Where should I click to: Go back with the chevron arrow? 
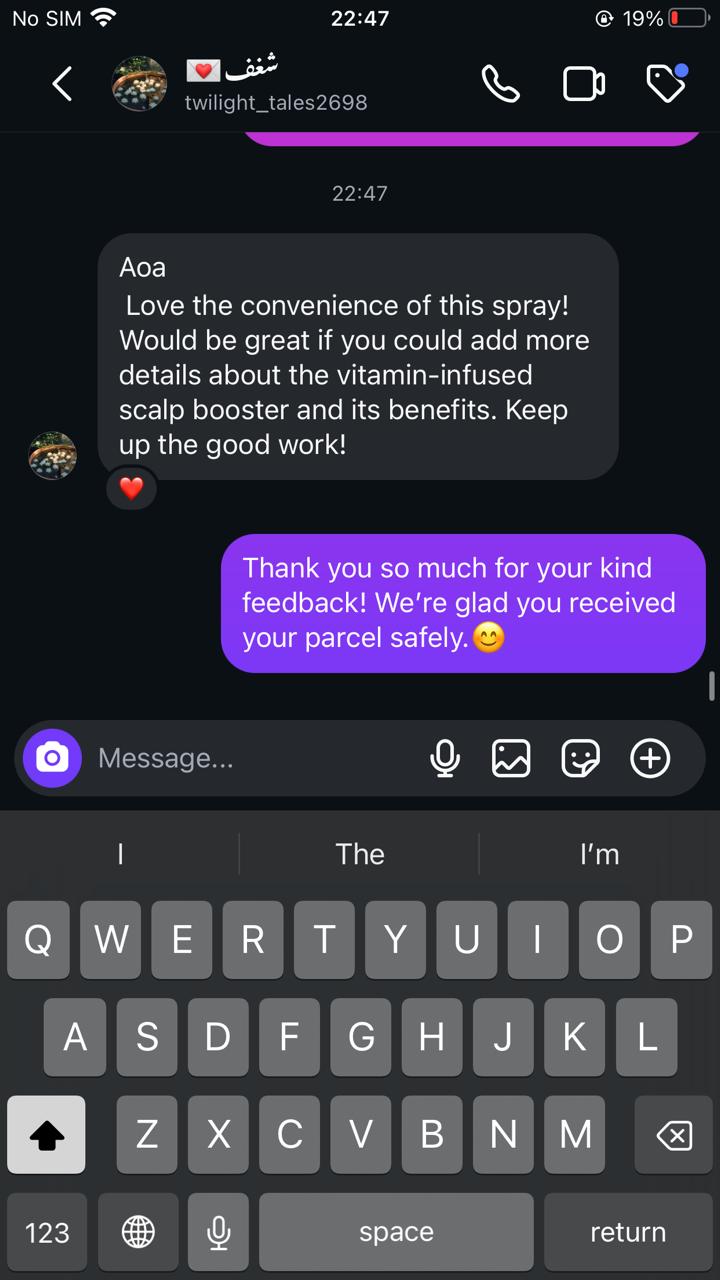(x=62, y=84)
